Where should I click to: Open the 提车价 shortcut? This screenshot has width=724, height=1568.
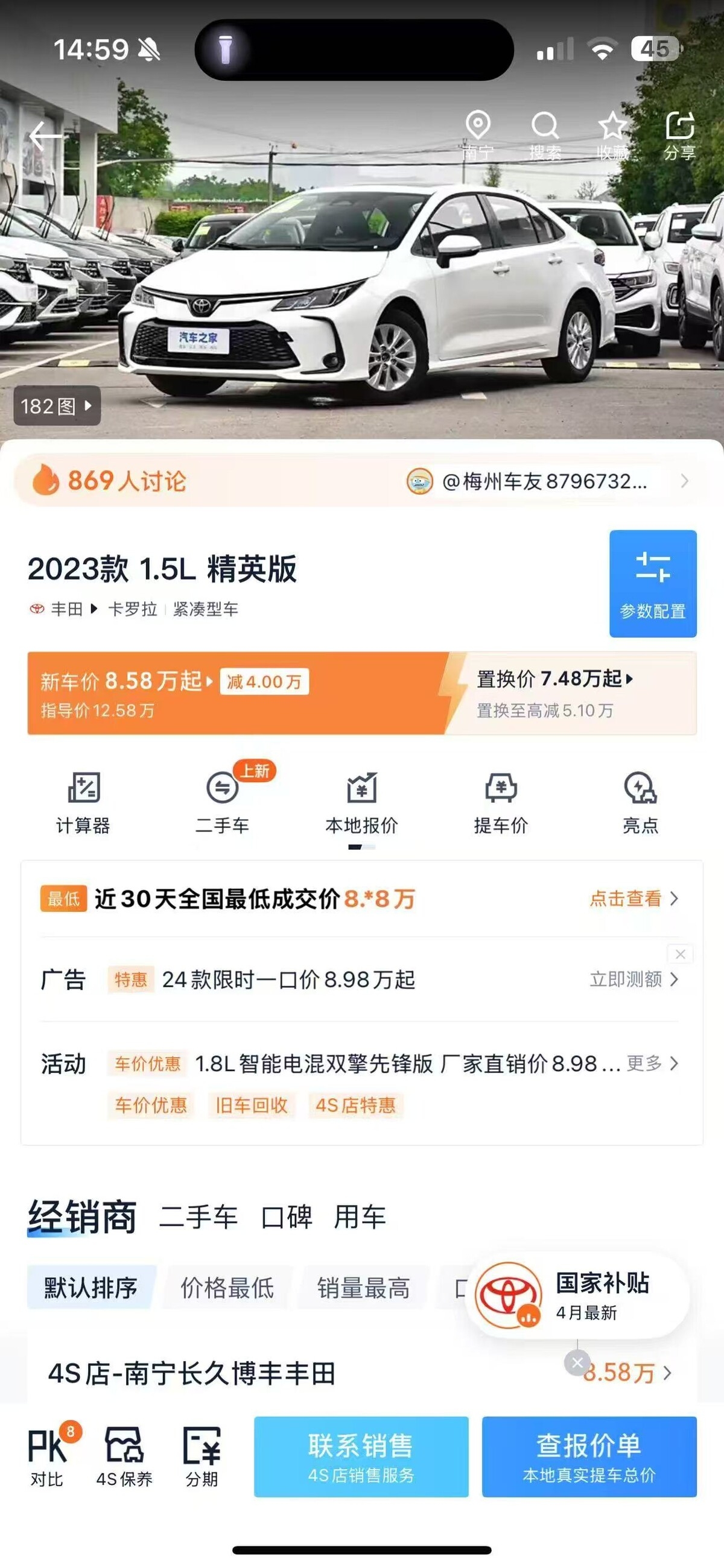click(x=501, y=803)
